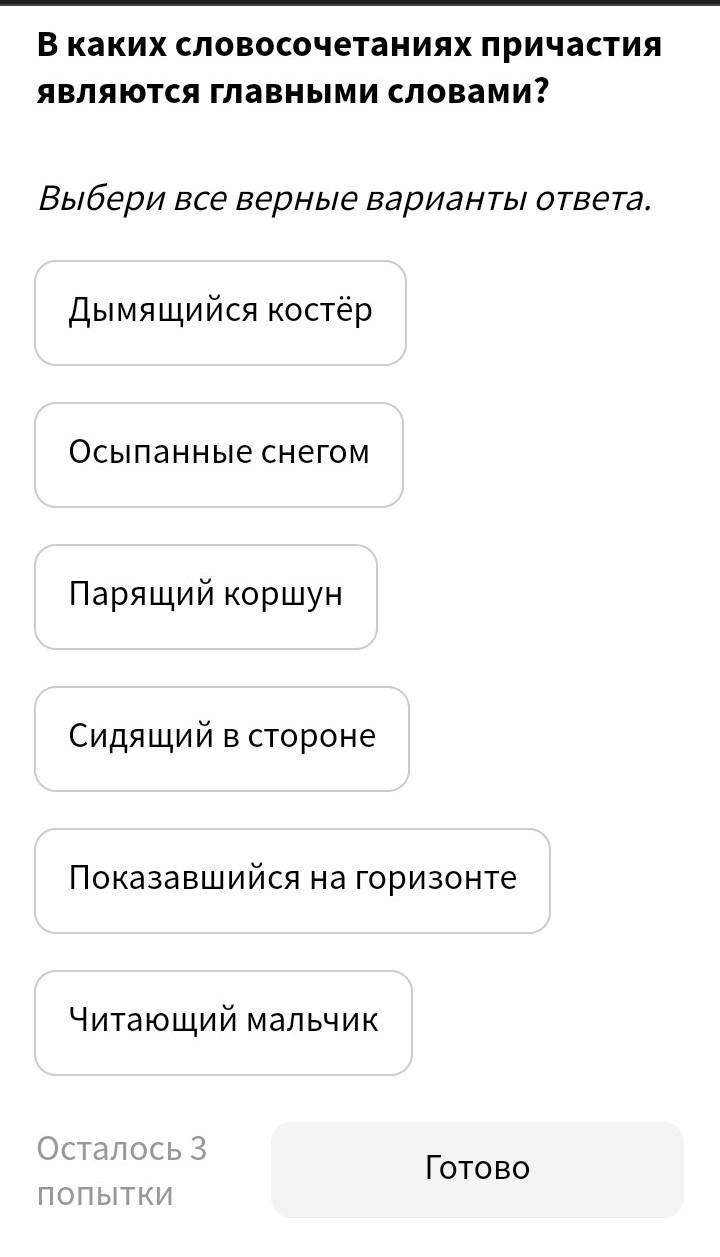Mark 'Парящий коршун' as an answer
This screenshot has height=1257, width=720.
pos(206,597)
